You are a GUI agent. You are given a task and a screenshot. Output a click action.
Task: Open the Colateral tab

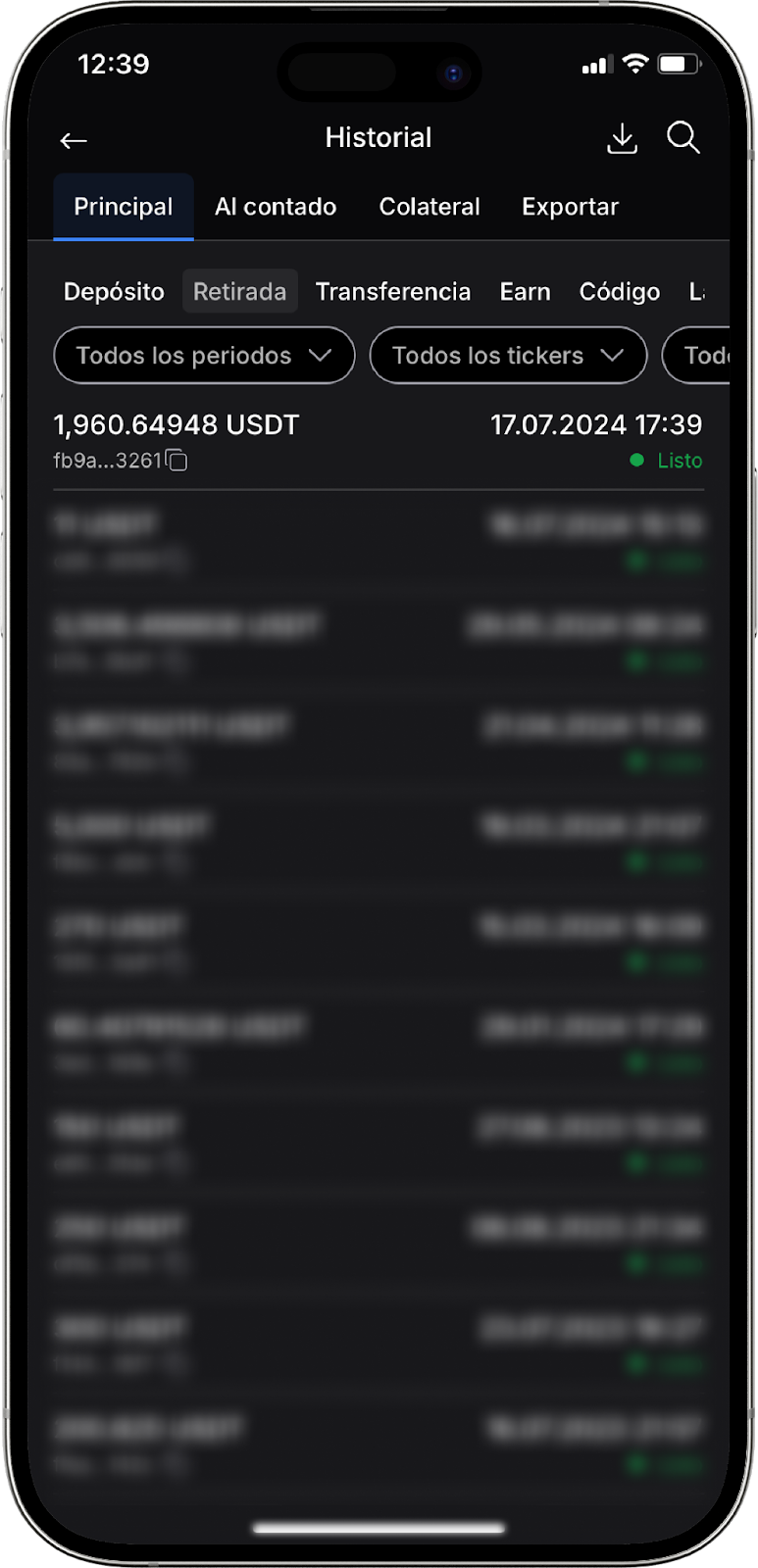tap(430, 207)
